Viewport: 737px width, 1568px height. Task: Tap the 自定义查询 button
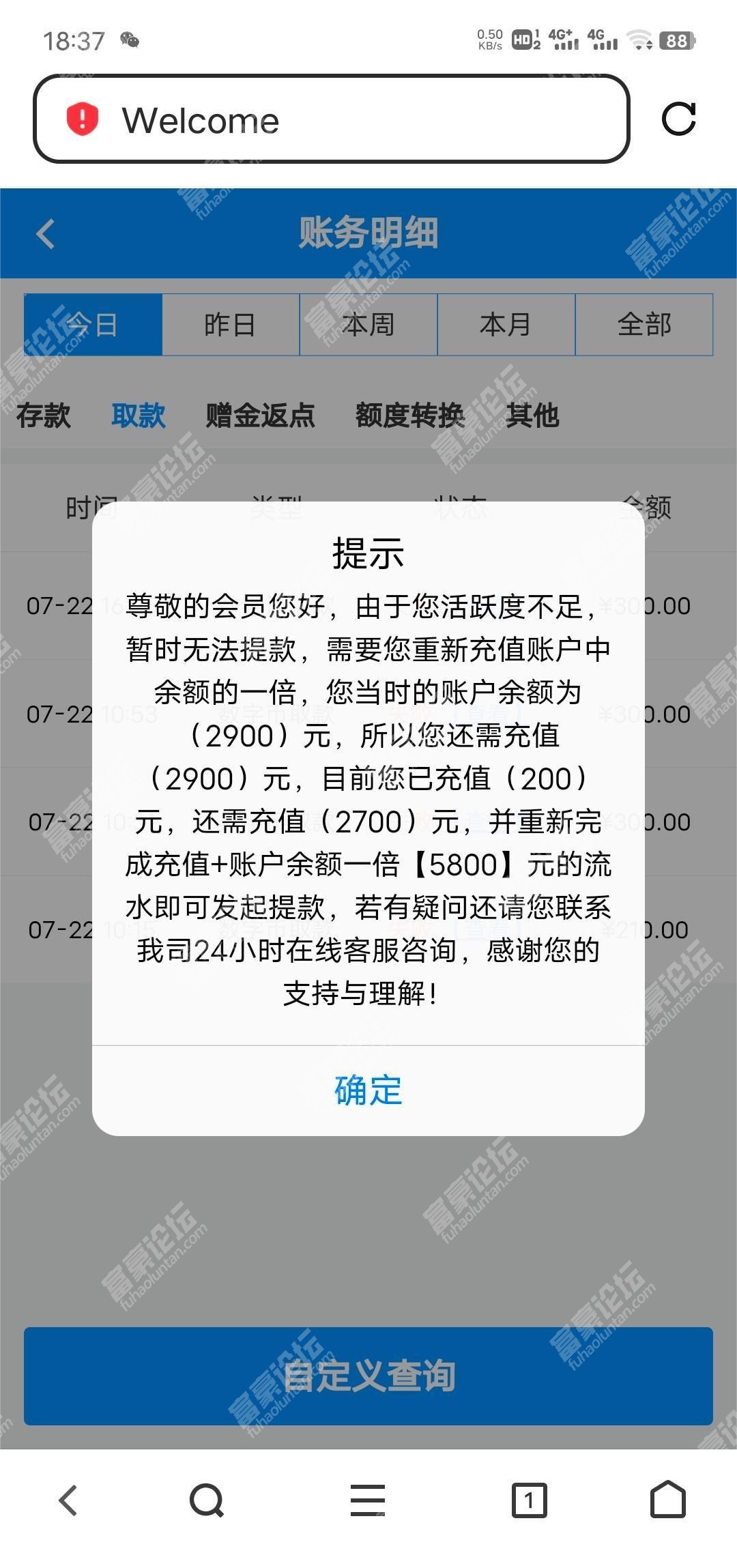[x=369, y=1376]
